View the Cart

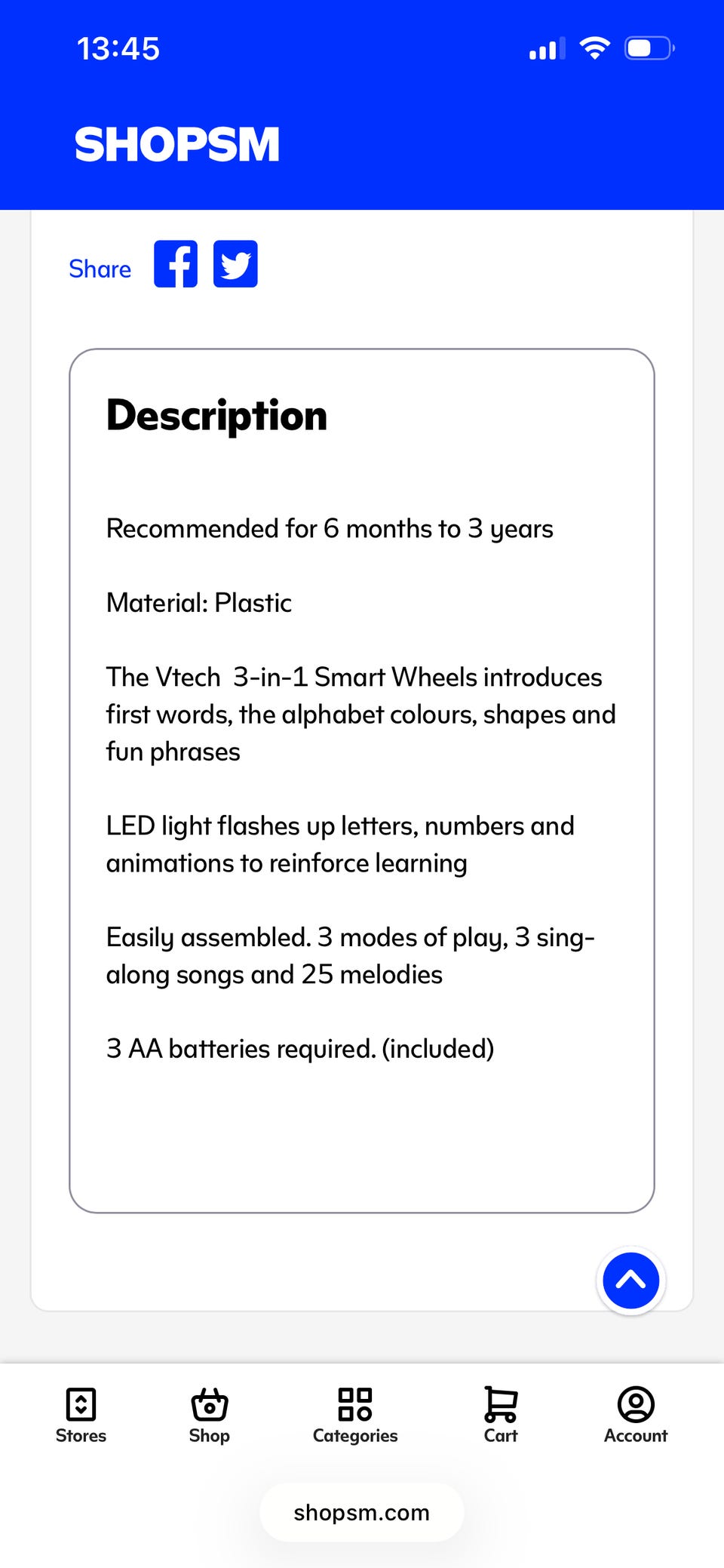pos(501,1416)
